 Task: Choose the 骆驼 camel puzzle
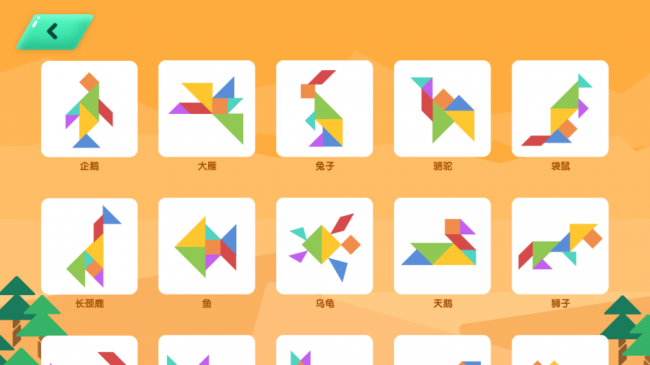click(442, 109)
